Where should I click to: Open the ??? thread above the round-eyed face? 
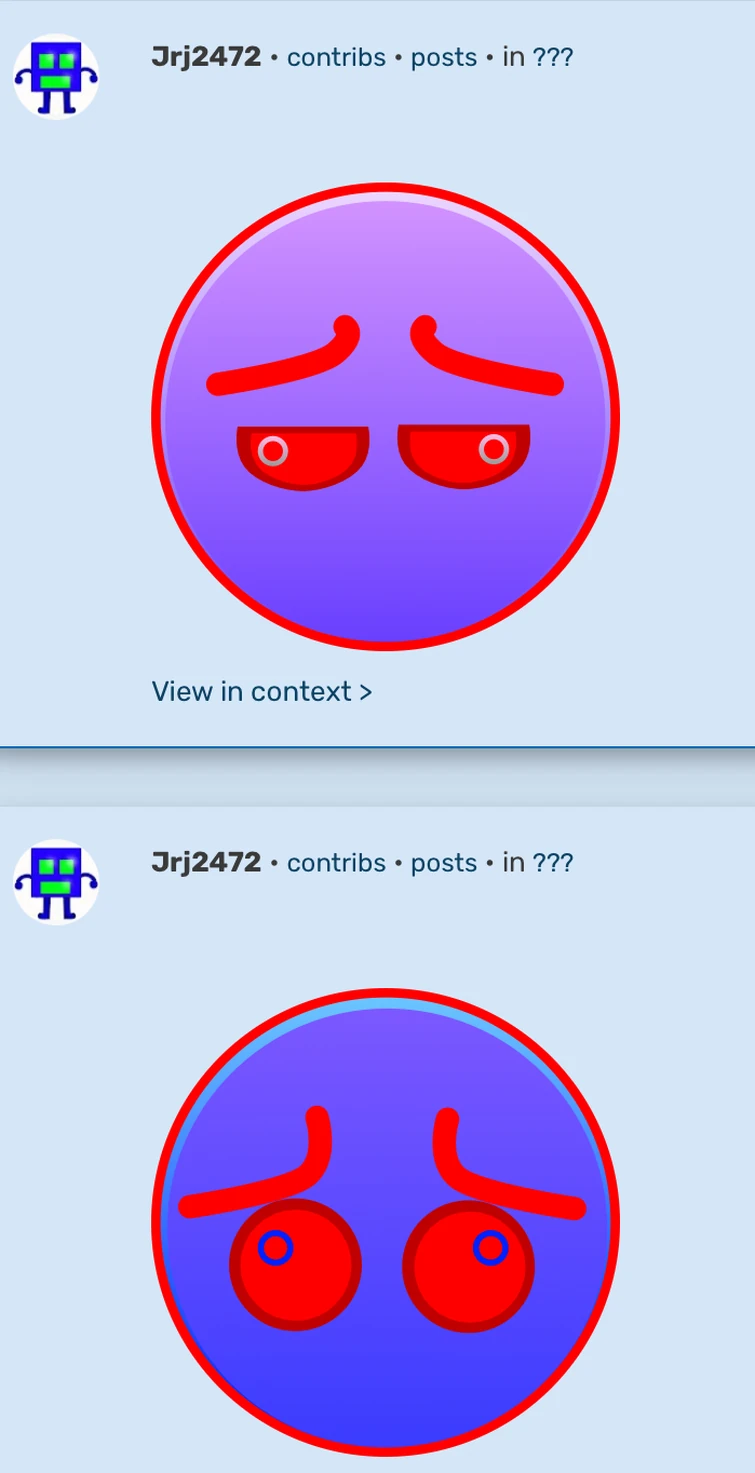[553, 862]
